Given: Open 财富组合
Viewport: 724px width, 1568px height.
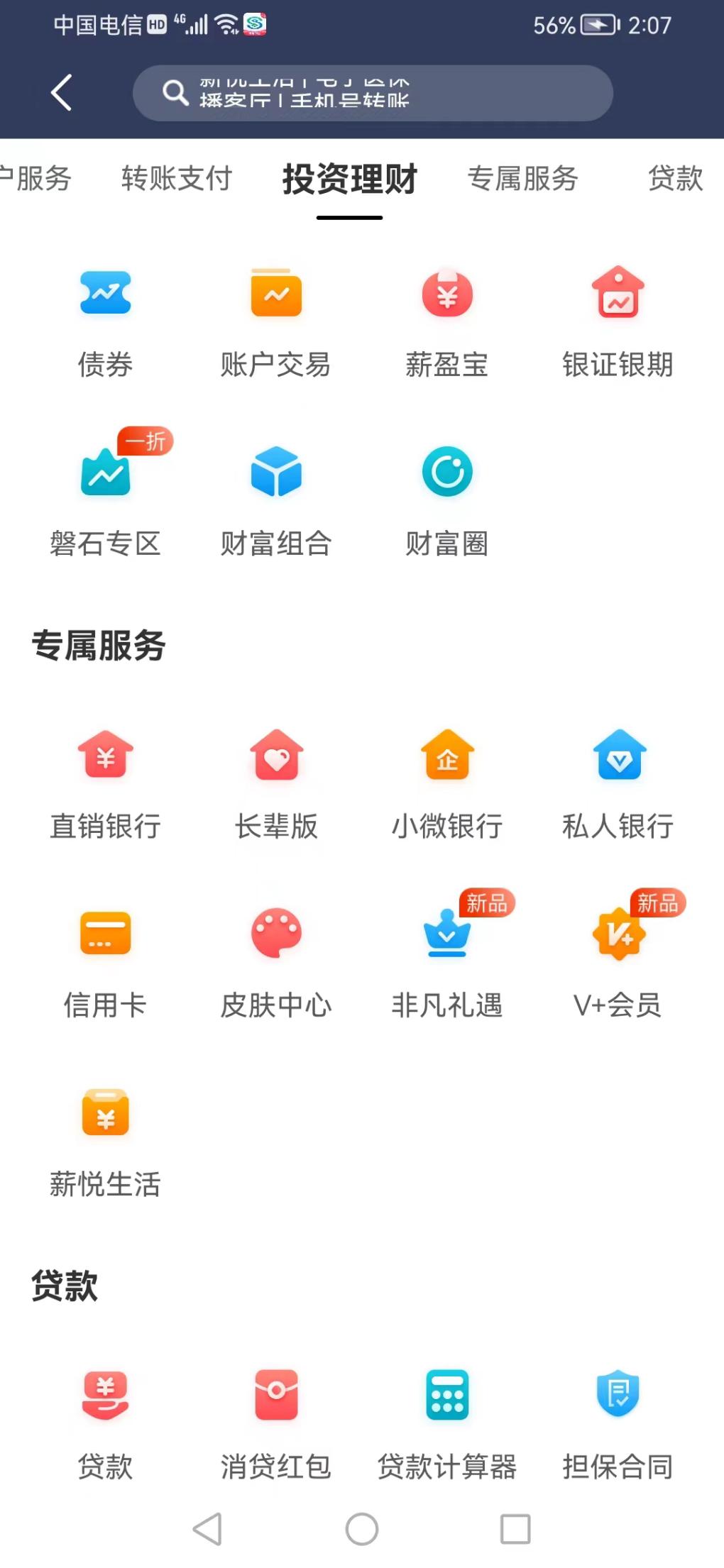Looking at the screenshot, I should tap(276, 502).
